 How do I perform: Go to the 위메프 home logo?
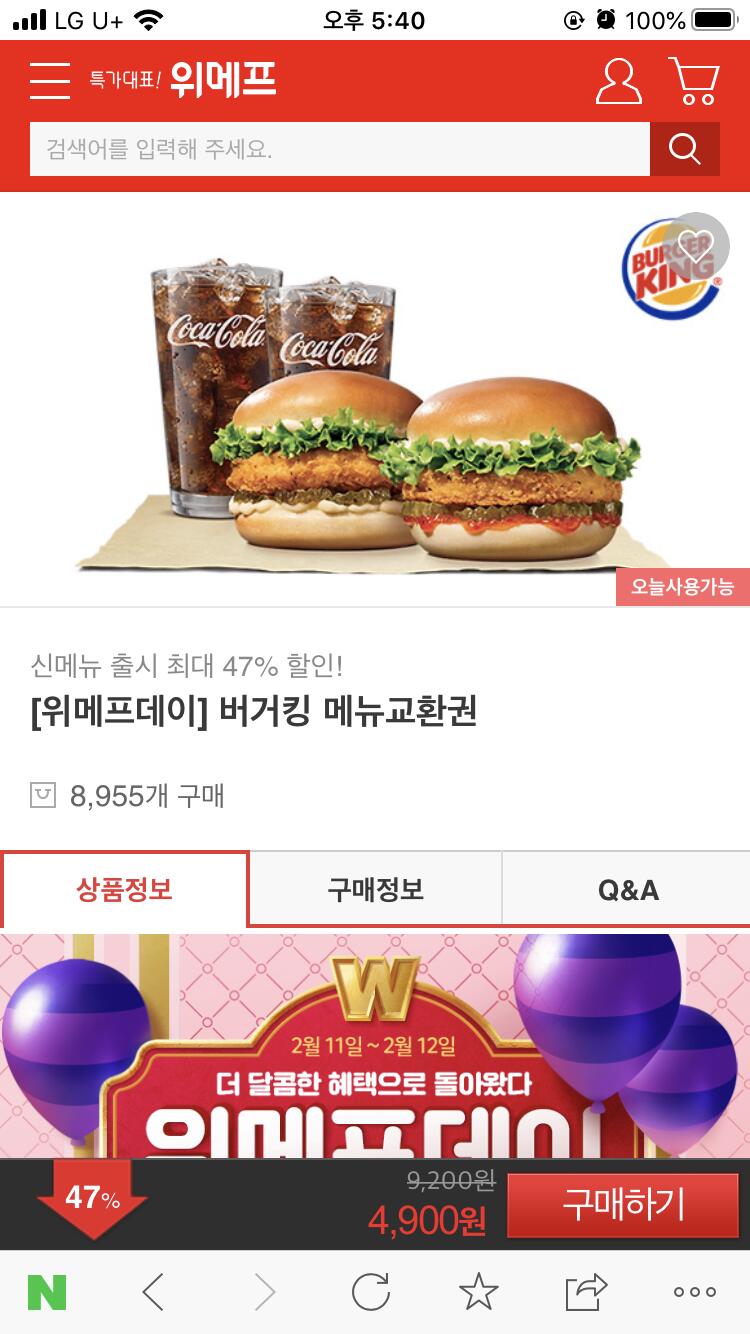tap(222, 80)
